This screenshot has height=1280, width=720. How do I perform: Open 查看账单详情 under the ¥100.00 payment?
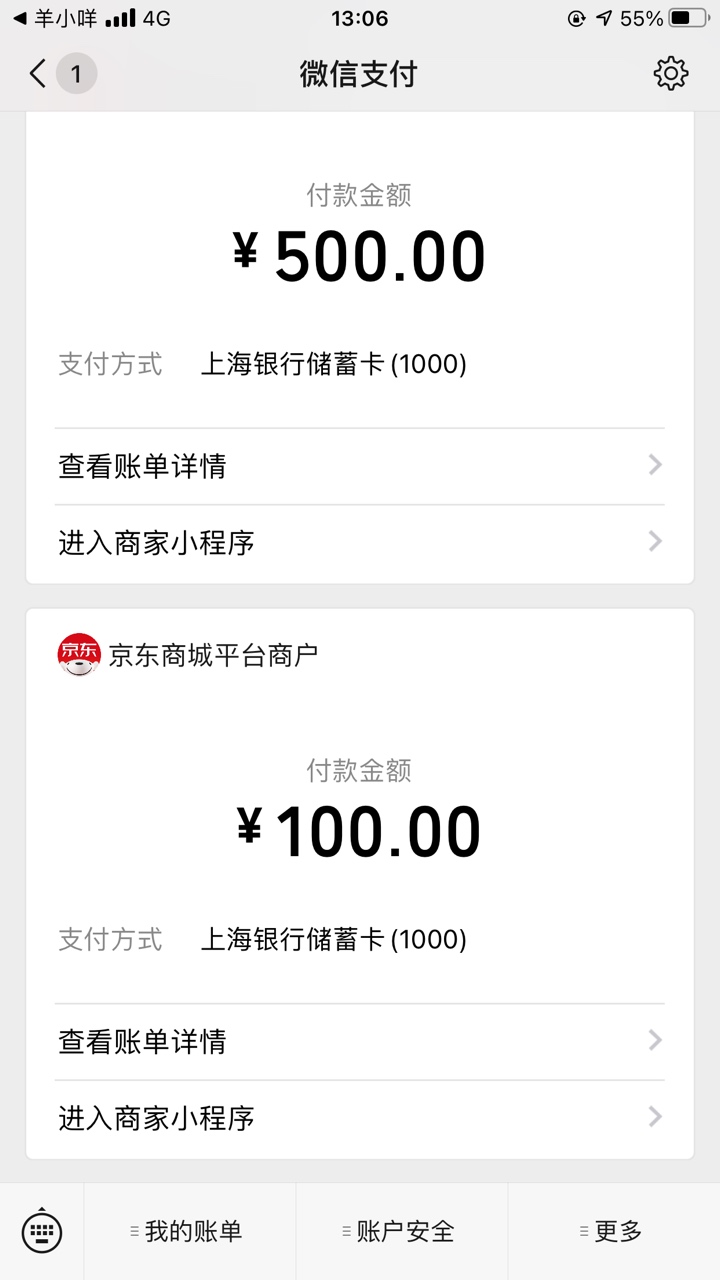click(x=360, y=1042)
